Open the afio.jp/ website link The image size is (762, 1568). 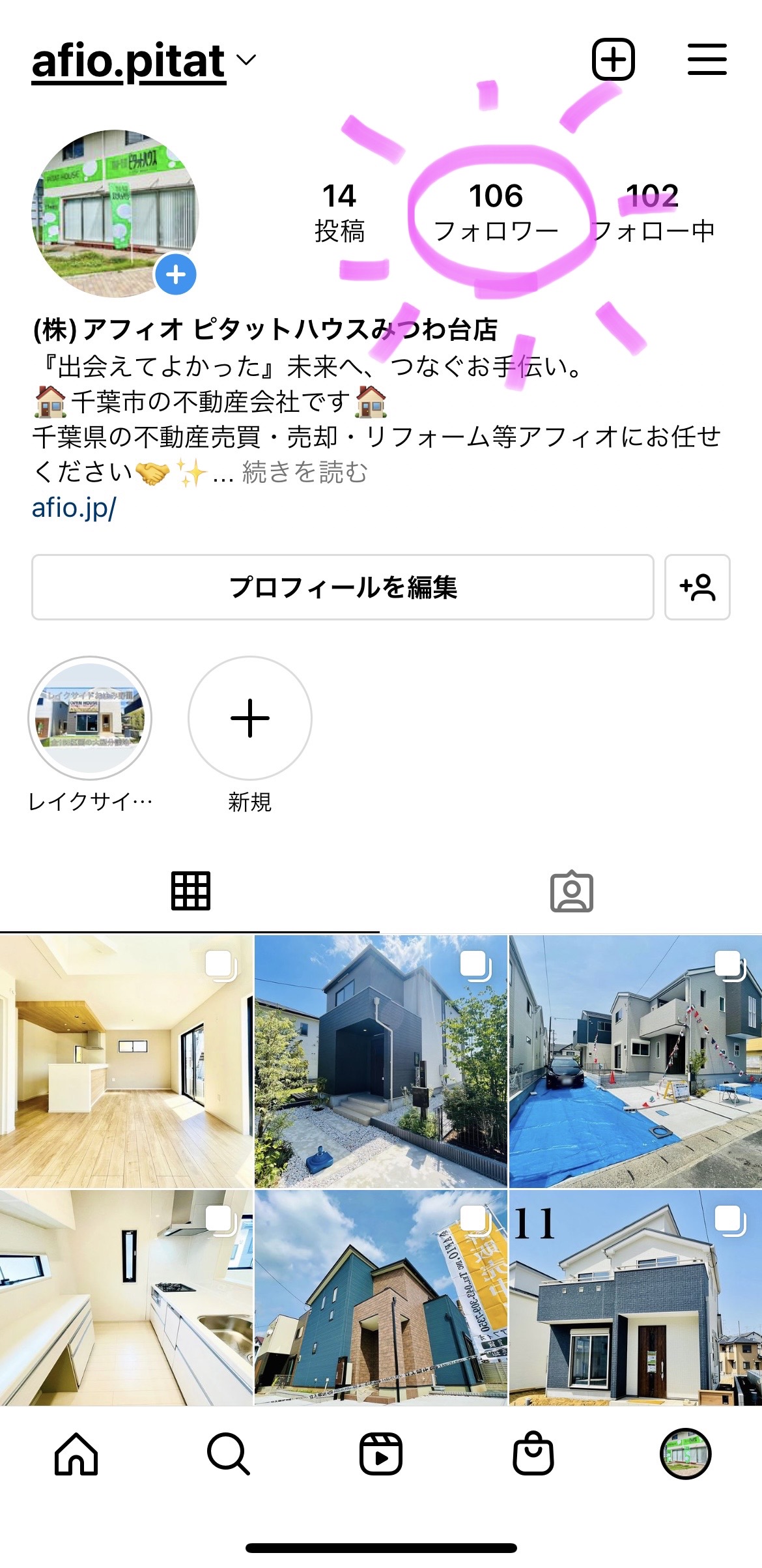point(74,508)
